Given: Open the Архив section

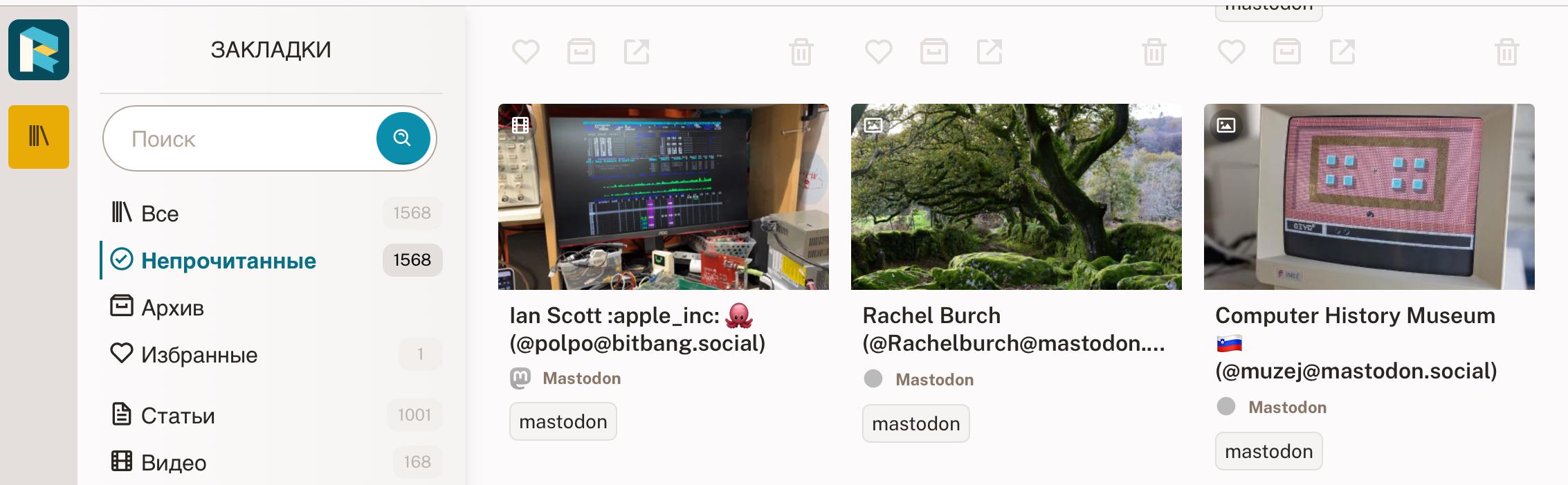Looking at the screenshot, I should click(x=172, y=307).
